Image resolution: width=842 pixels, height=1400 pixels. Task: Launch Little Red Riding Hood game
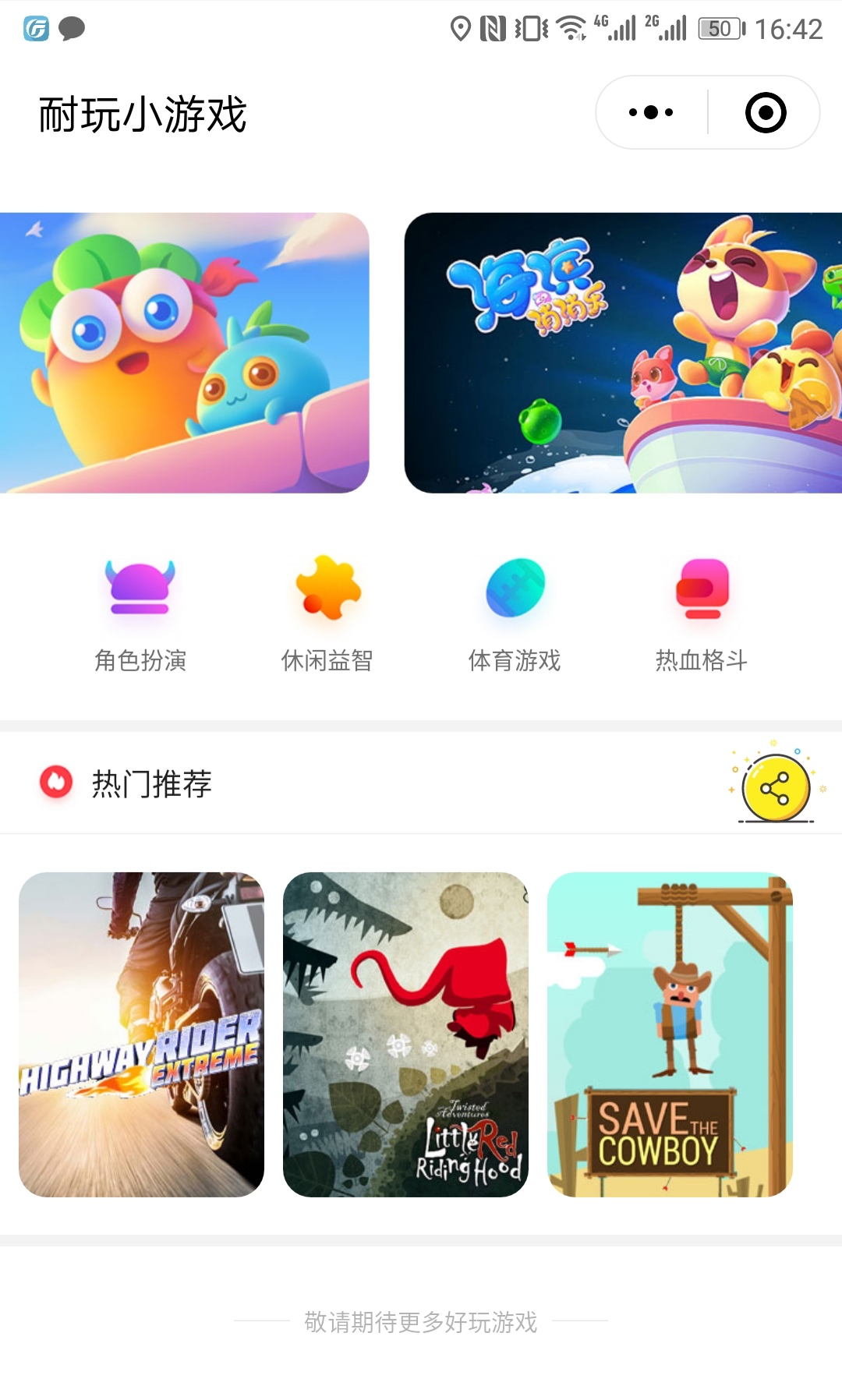405,1034
